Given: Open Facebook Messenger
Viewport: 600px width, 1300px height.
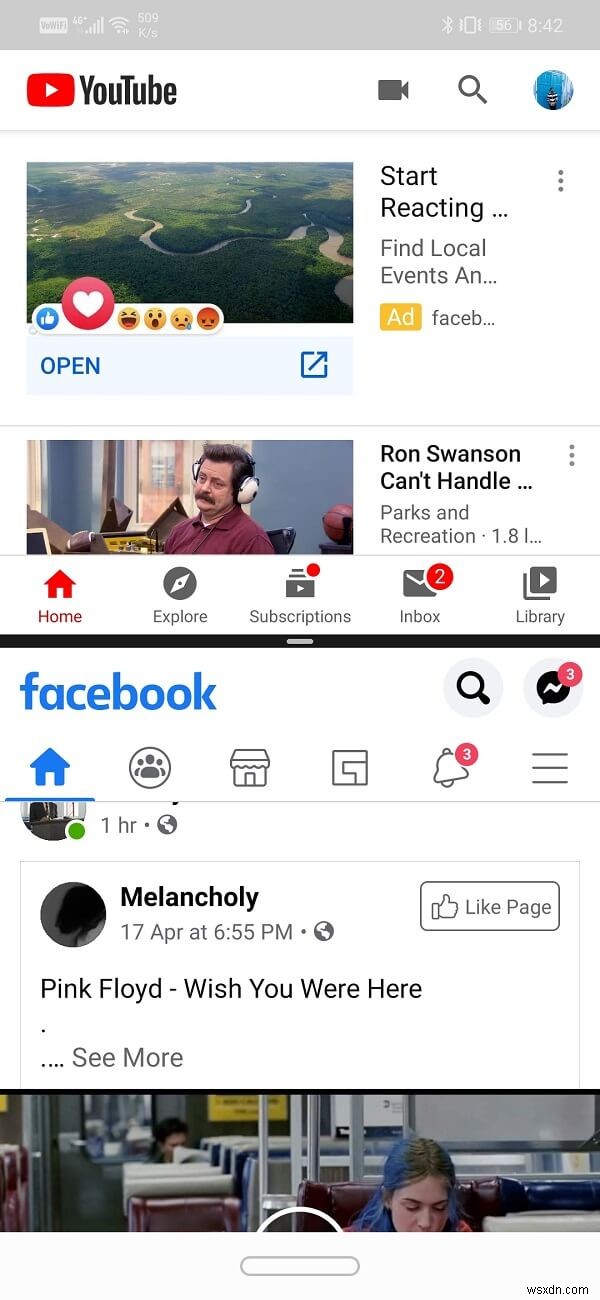Looking at the screenshot, I should pyautogui.click(x=553, y=688).
